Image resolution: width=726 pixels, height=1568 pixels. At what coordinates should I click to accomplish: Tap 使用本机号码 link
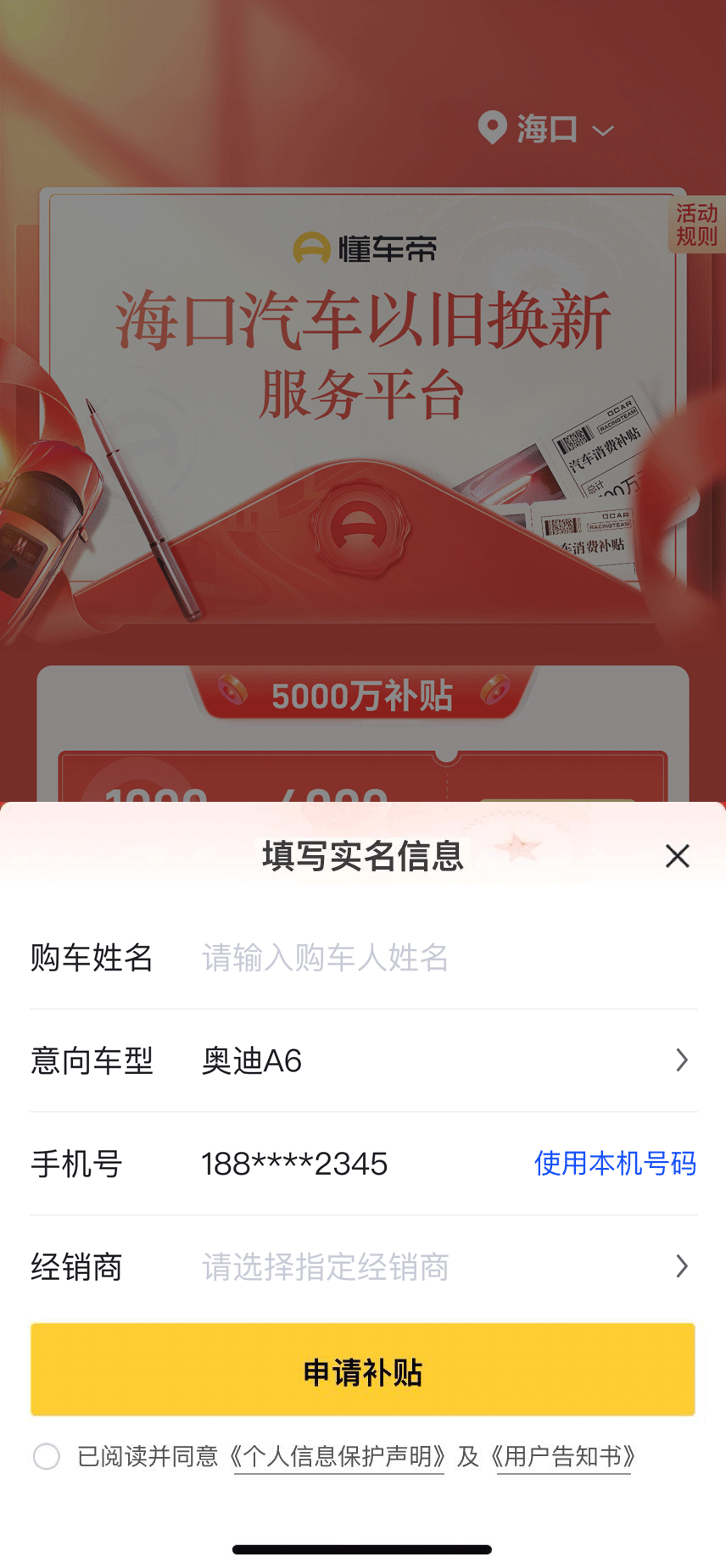tap(615, 1164)
